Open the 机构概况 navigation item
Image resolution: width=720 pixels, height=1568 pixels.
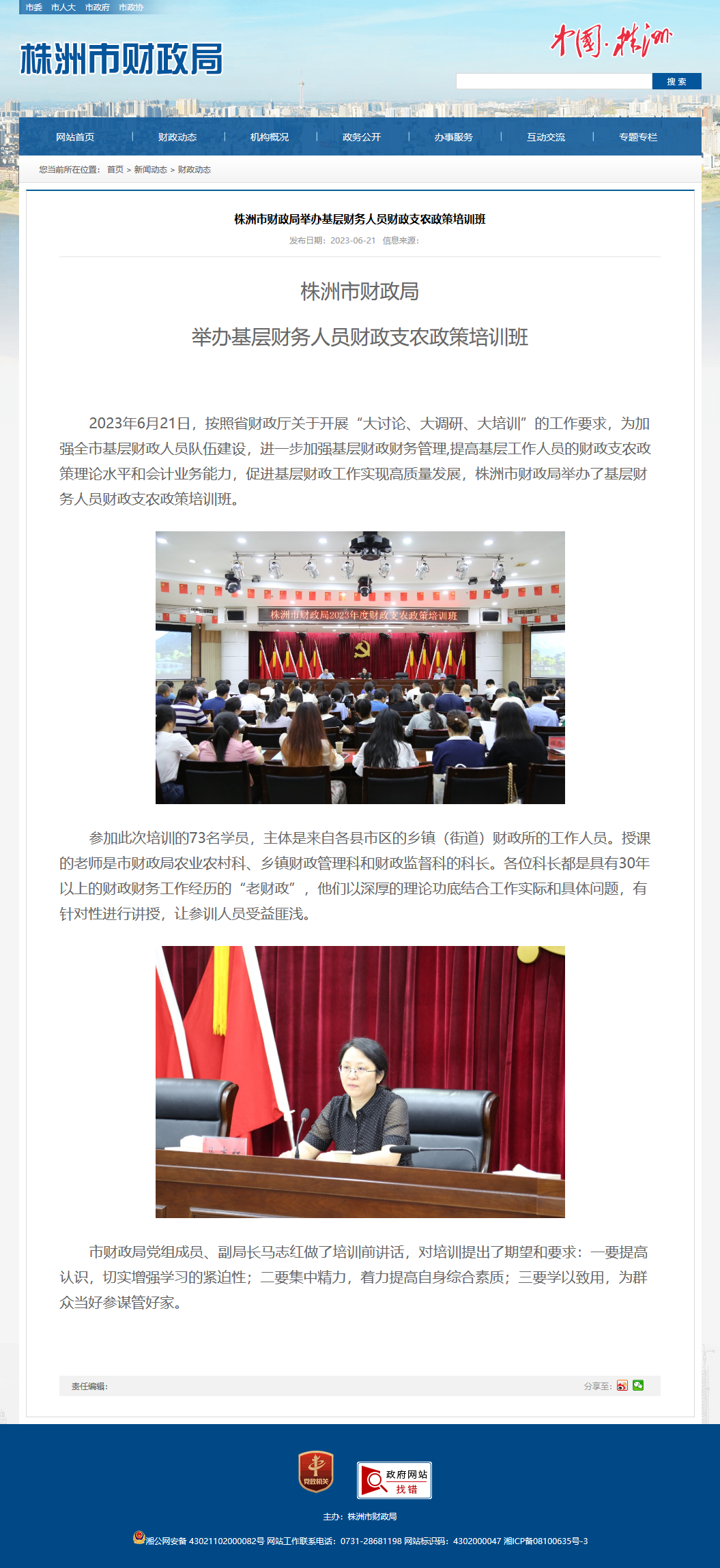[x=270, y=137]
